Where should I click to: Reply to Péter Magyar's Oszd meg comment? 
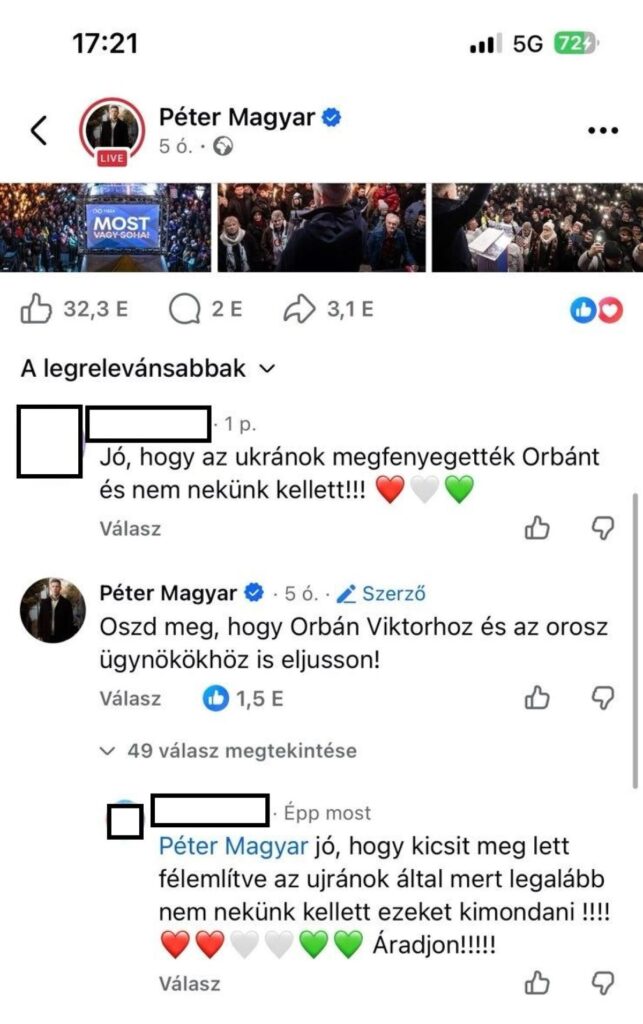[x=130, y=699]
